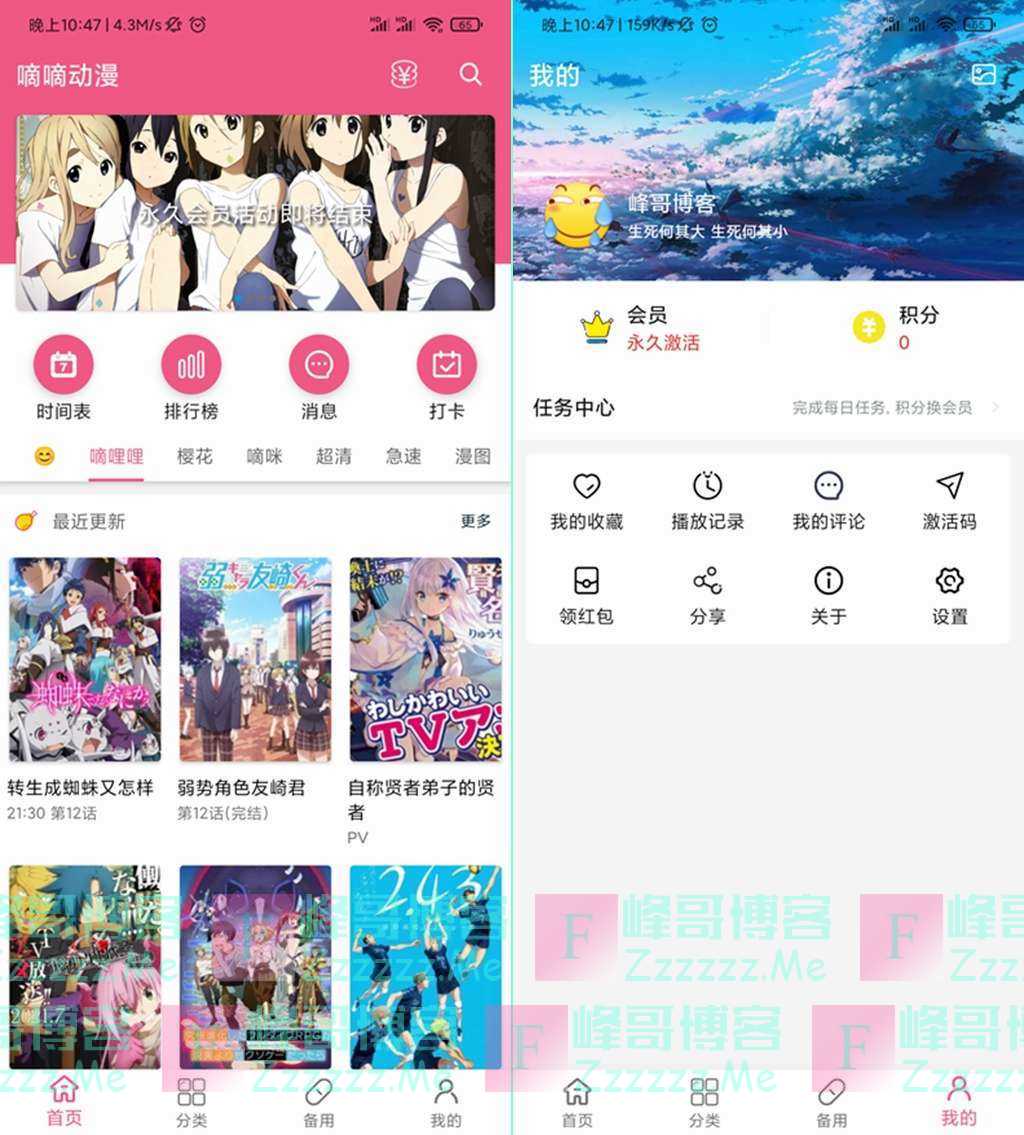Switch to the 漫图 tab

pyautogui.click(x=472, y=457)
